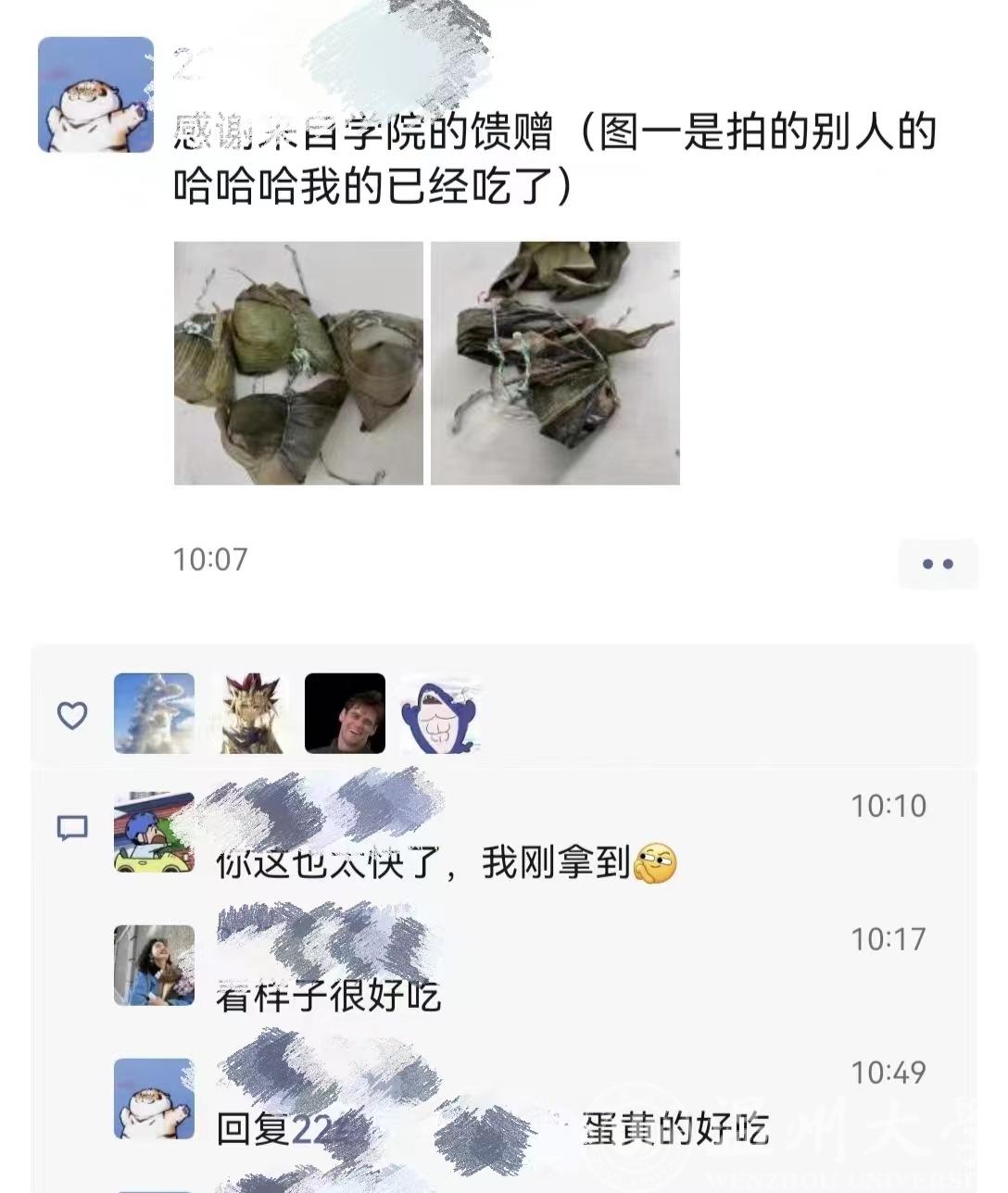Open the sky avatar in the likes row
The height and width of the screenshot is (1193, 1008).
pos(154,713)
